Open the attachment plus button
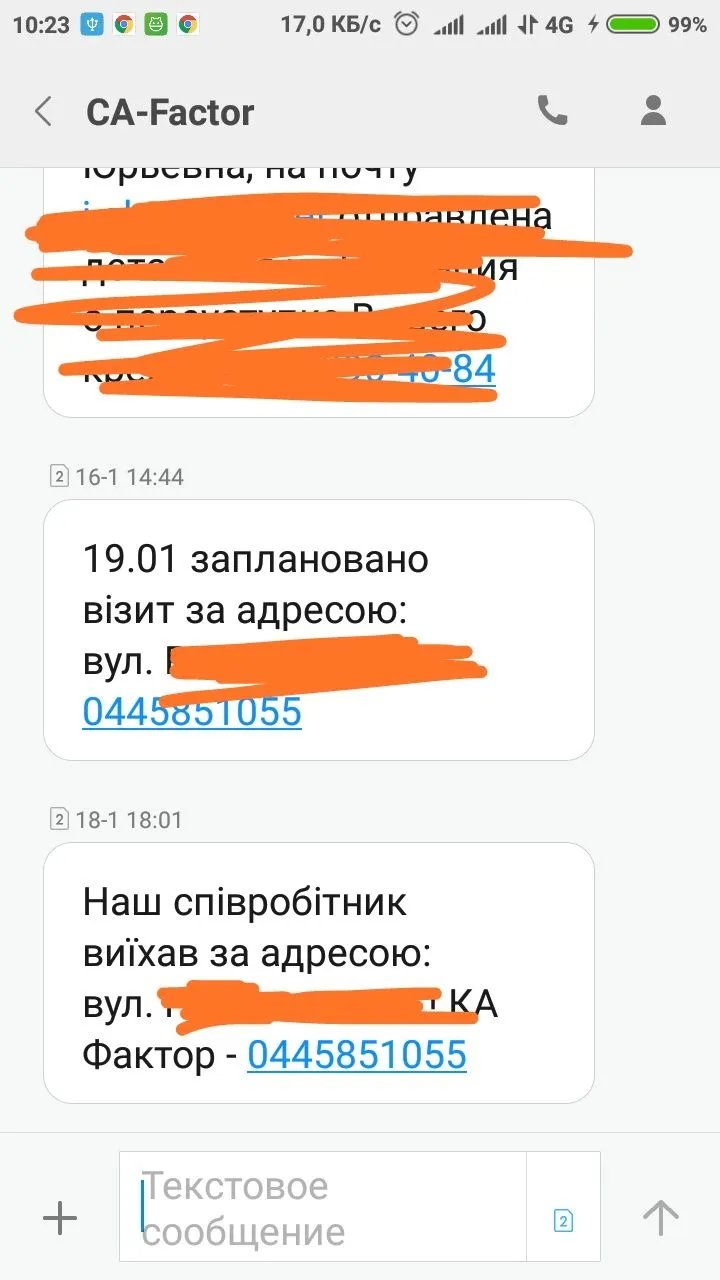This screenshot has height=1280, width=720. 60,1218
